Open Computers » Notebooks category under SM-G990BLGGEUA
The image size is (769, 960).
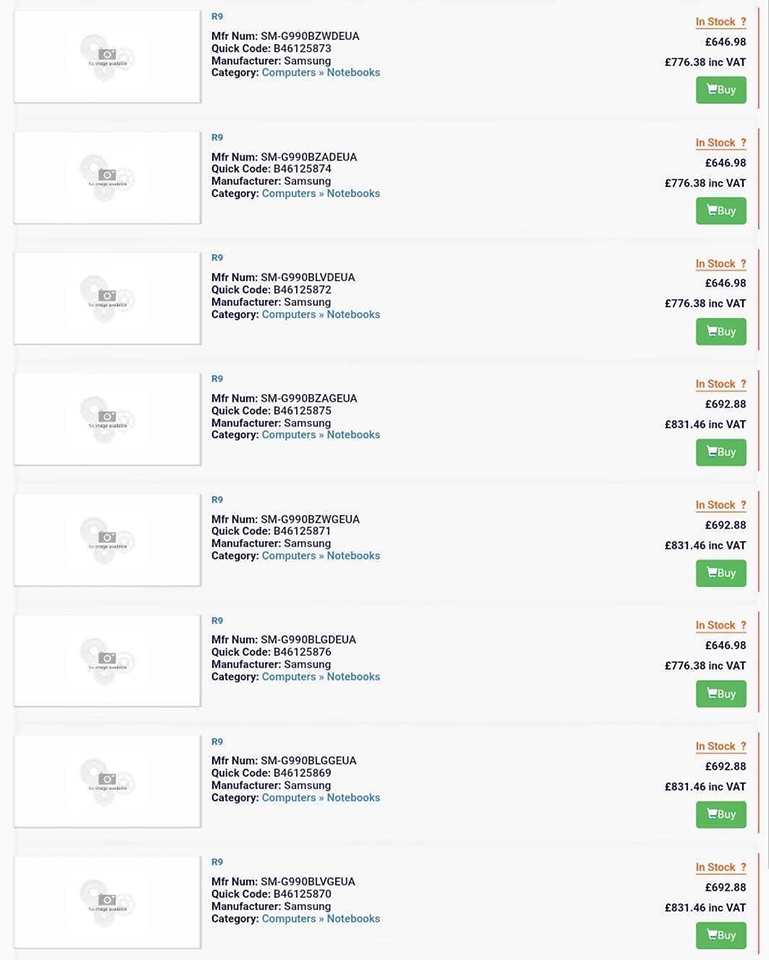coord(320,797)
